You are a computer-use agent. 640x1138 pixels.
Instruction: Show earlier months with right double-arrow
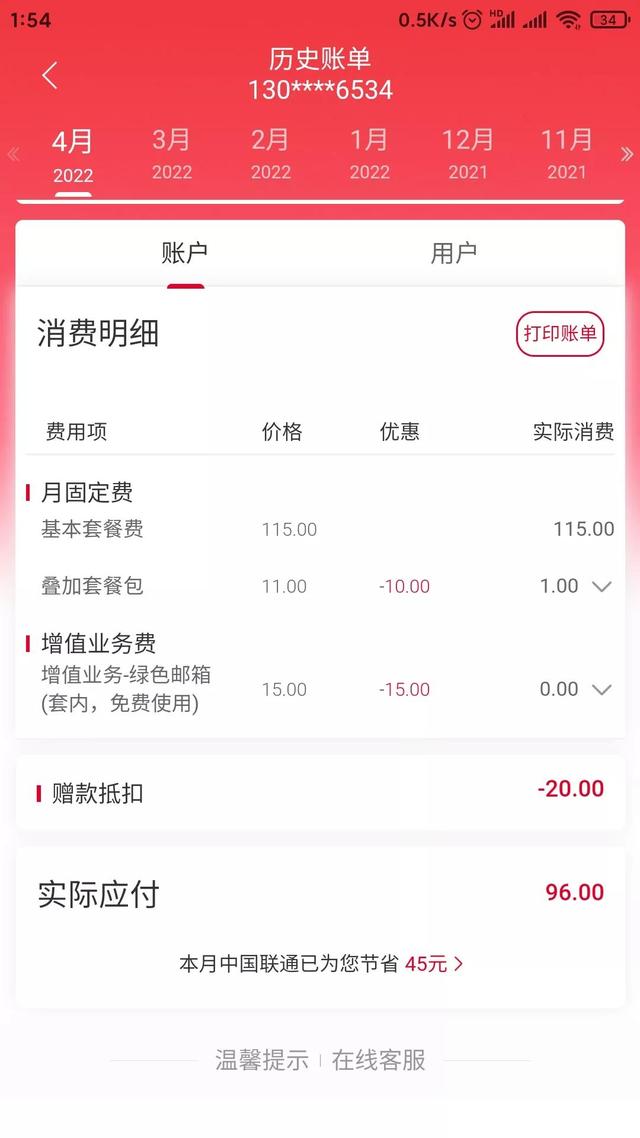pyautogui.click(x=627, y=154)
